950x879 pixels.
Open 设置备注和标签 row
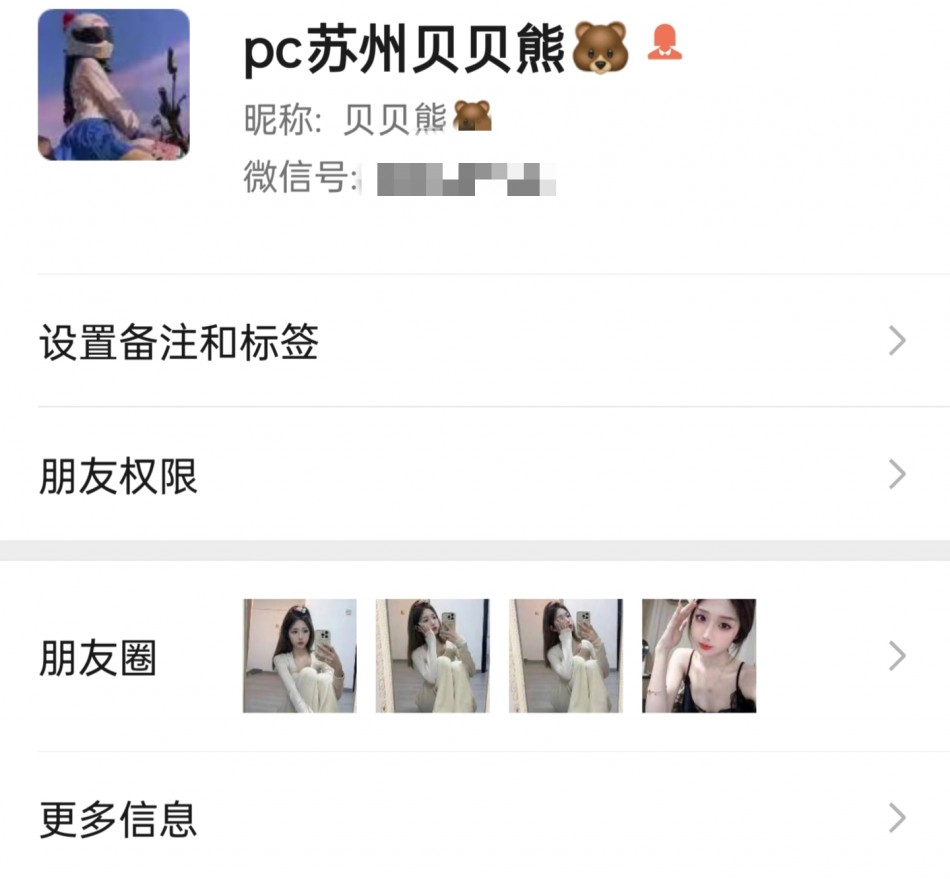point(475,342)
